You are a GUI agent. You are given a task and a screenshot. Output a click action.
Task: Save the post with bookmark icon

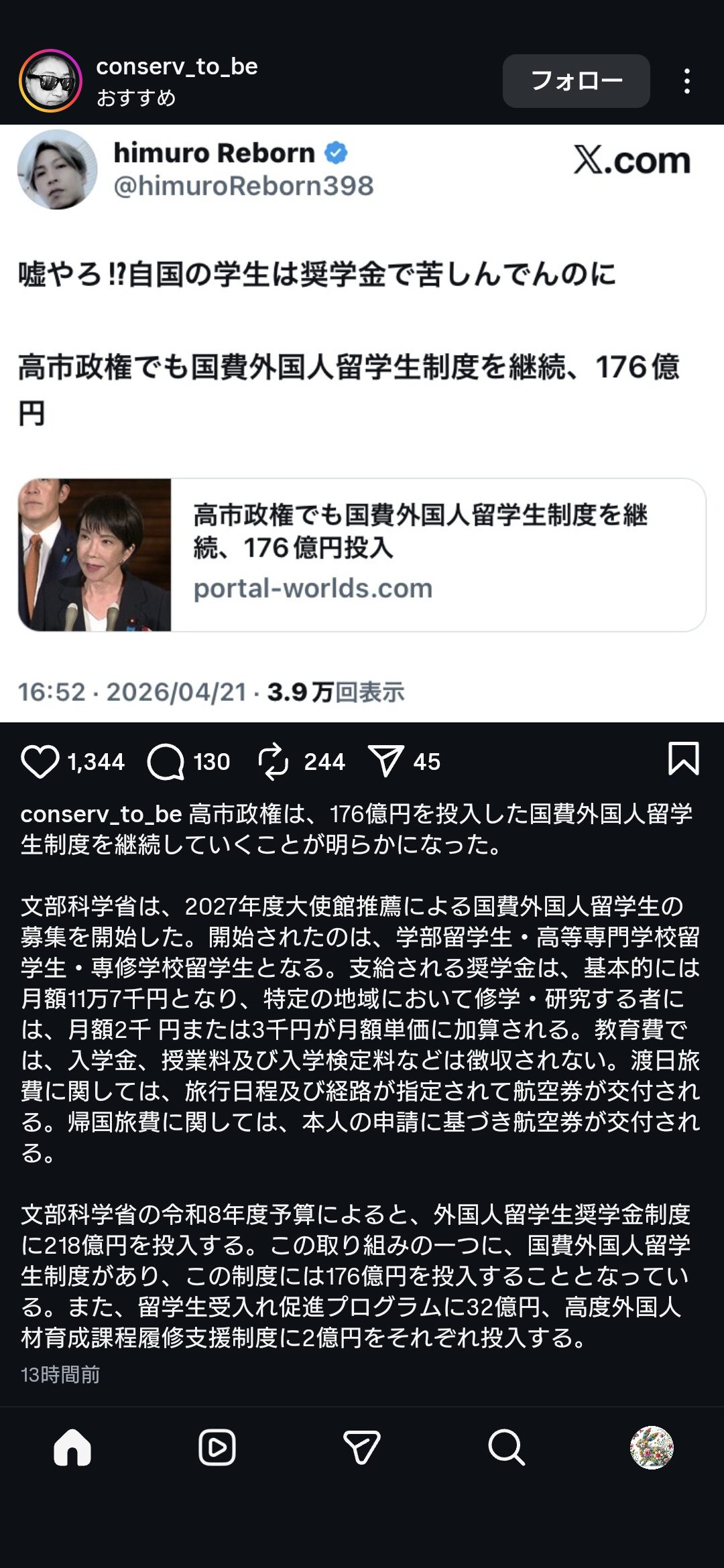[683, 759]
